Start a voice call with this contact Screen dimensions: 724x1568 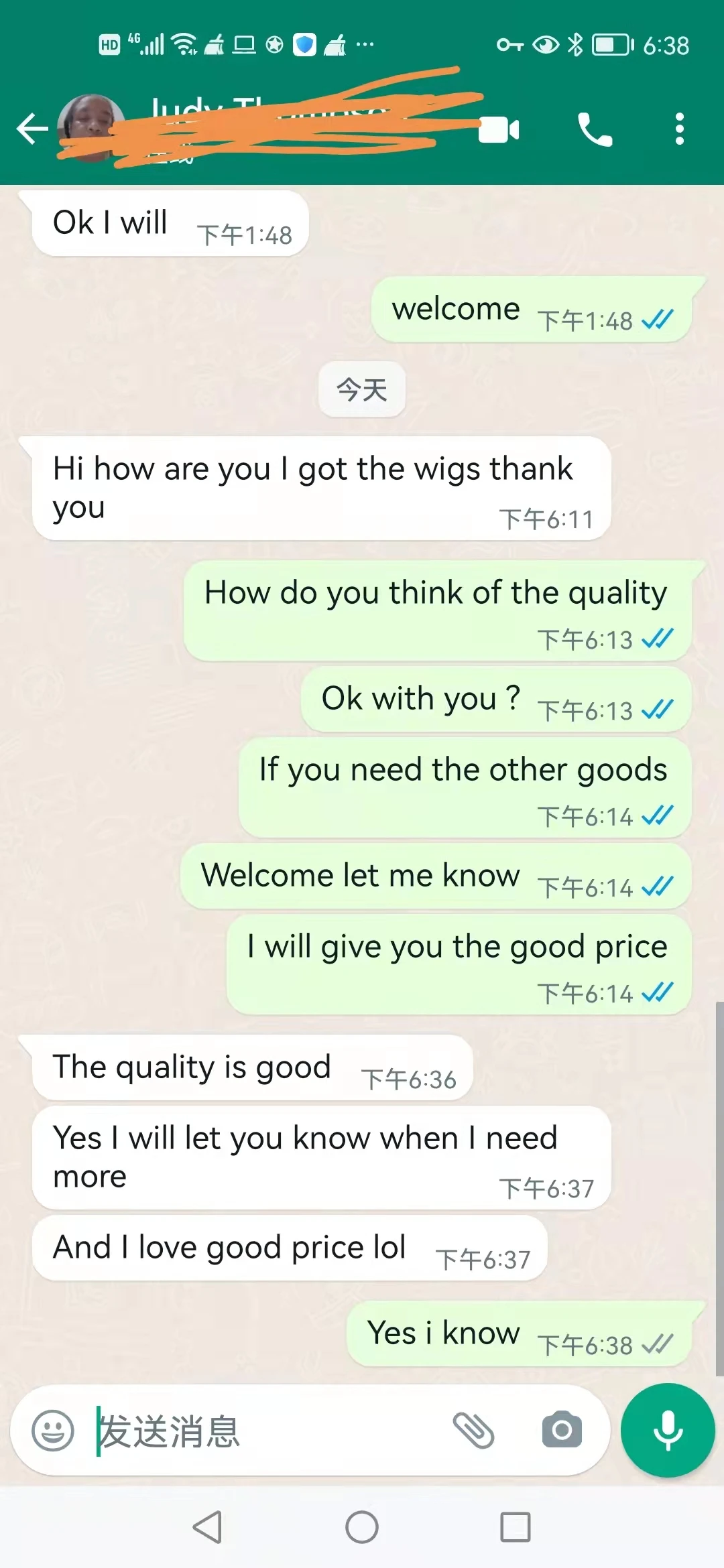click(x=595, y=129)
